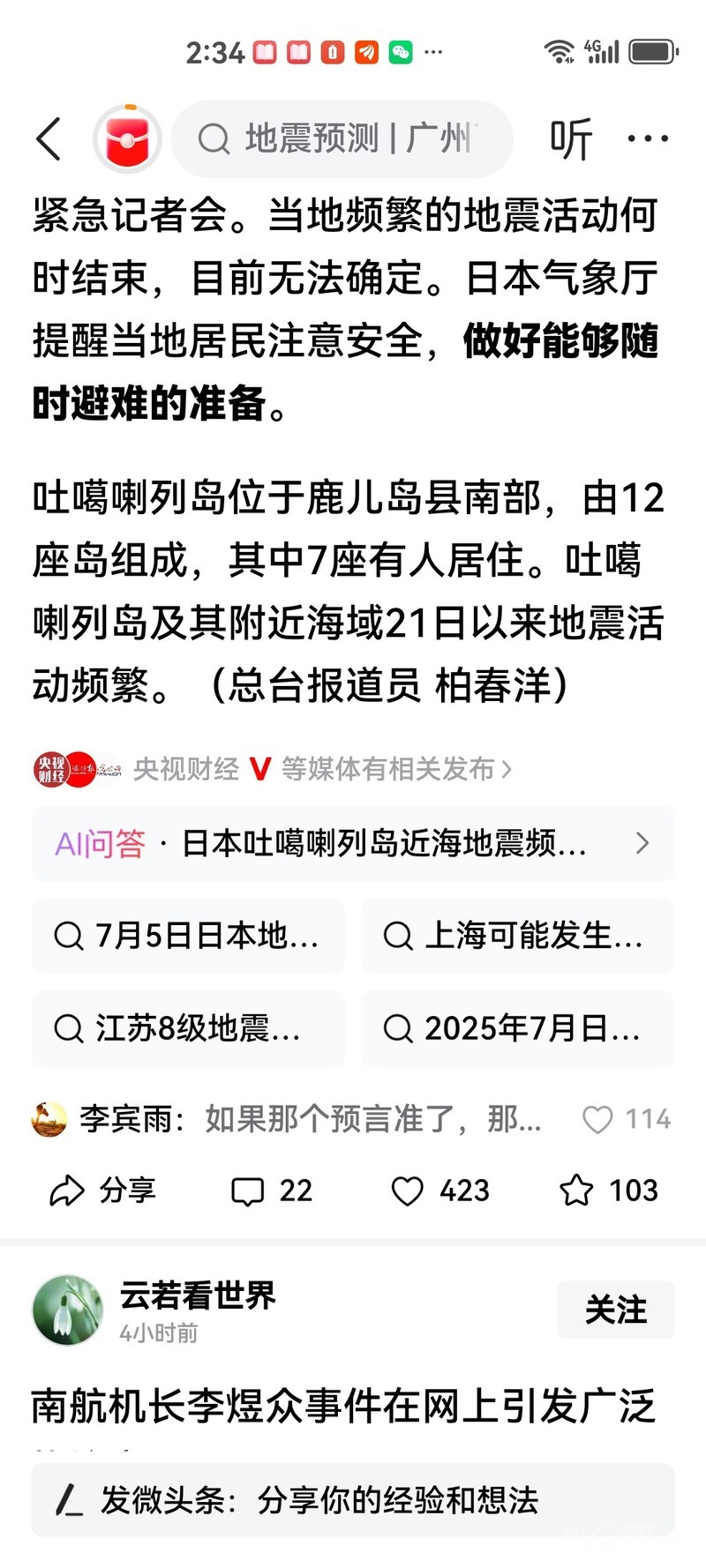The height and width of the screenshot is (1568, 706).
Task: Tap 听 to listen to article
Action: click(570, 139)
